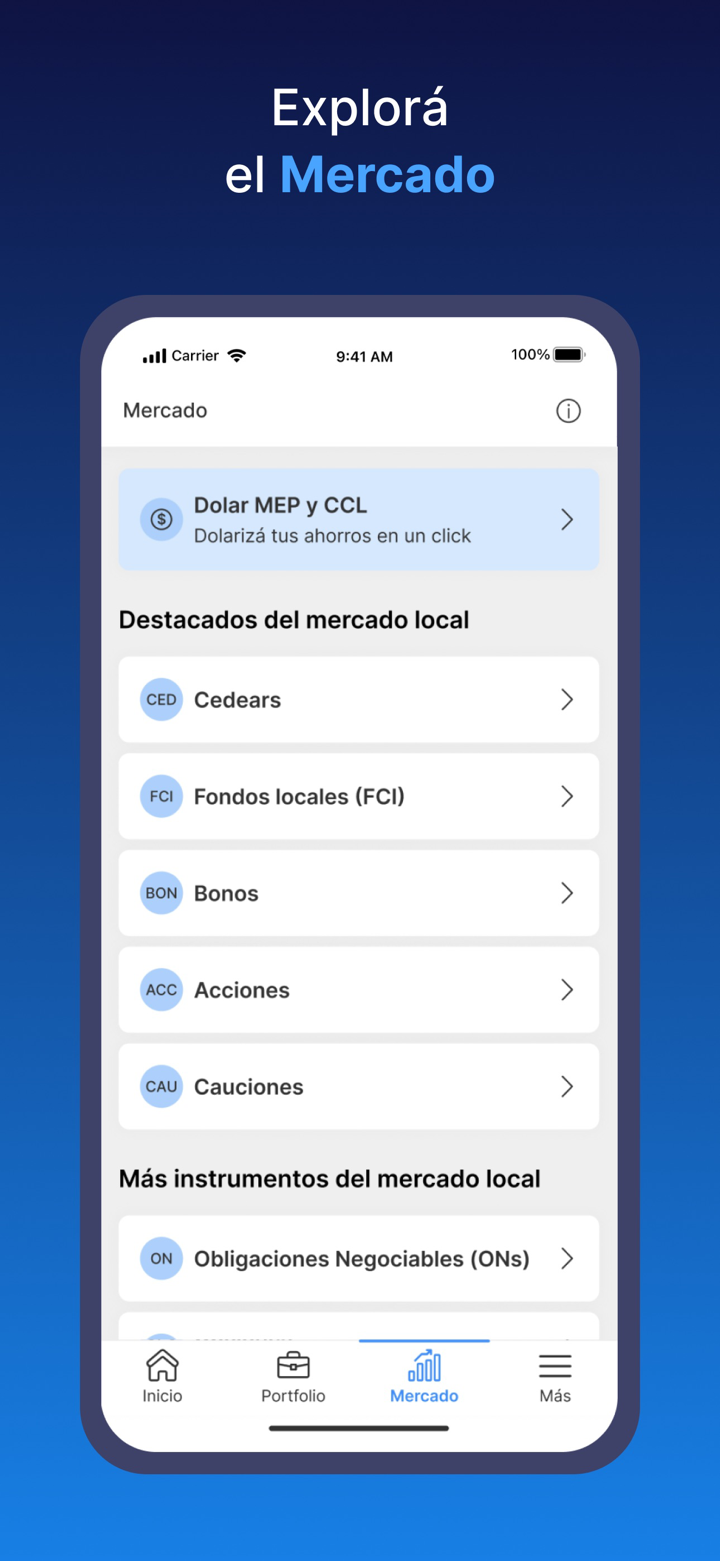Click the FCI fondos locales icon

pos(161,796)
